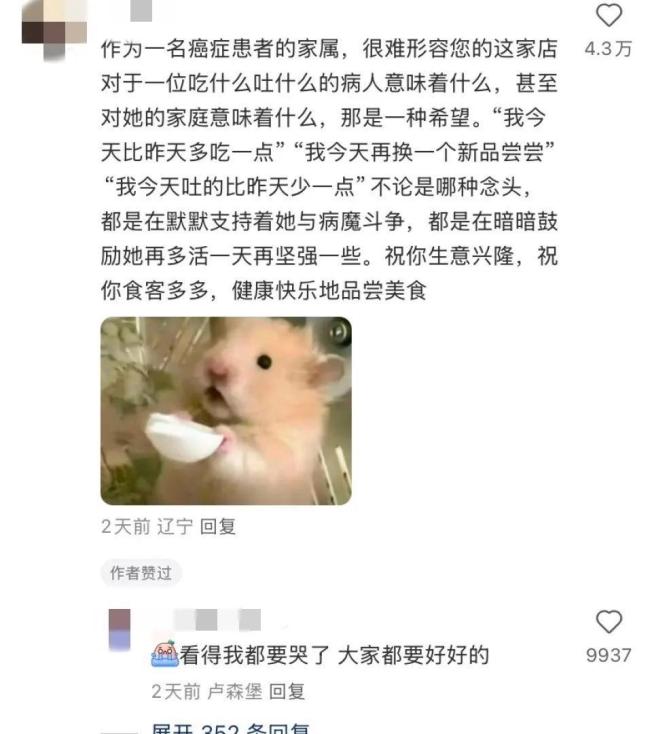Open the second commenter's avatar
Screen dimensions: 650x734
(120, 628)
